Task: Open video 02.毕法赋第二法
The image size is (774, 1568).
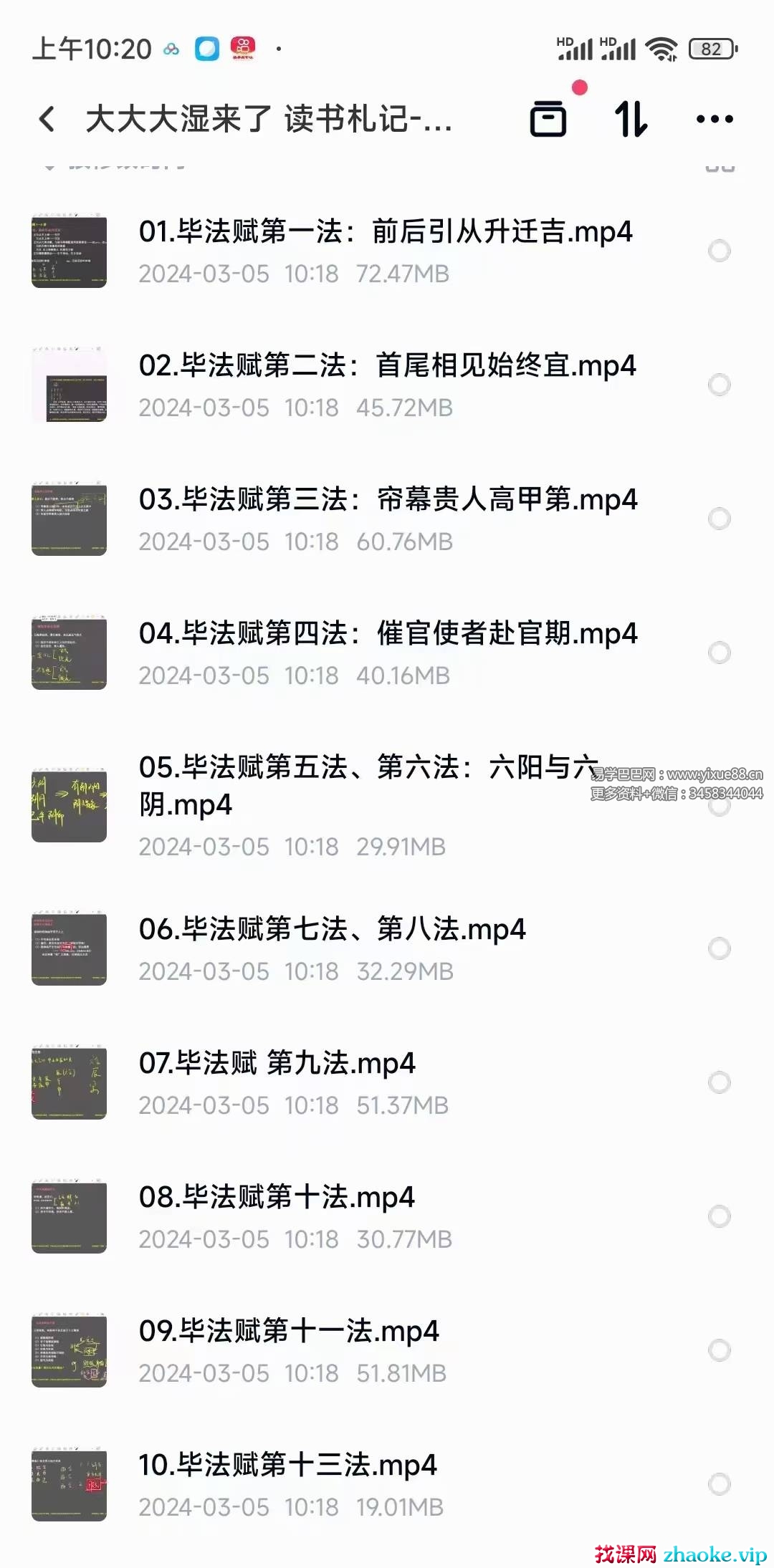Action: (387, 366)
